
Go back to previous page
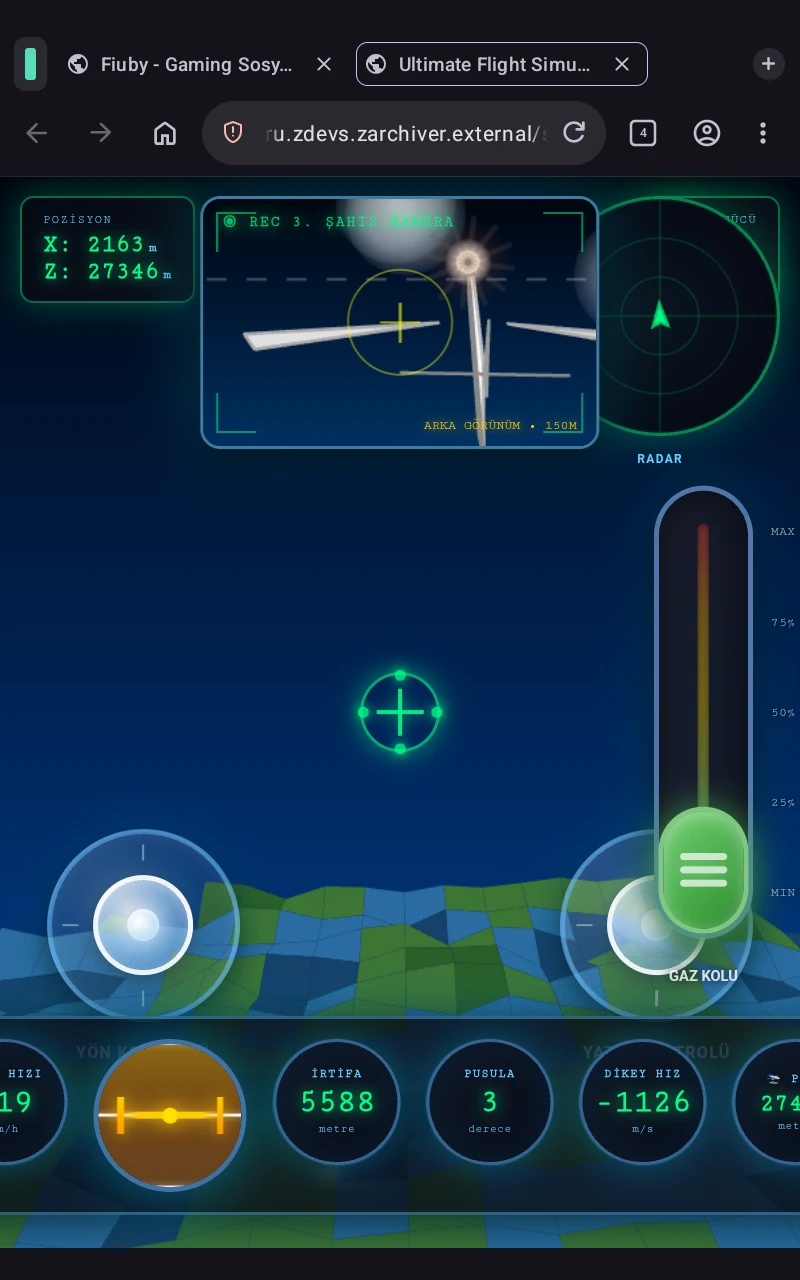pyautogui.click(x=37, y=133)
